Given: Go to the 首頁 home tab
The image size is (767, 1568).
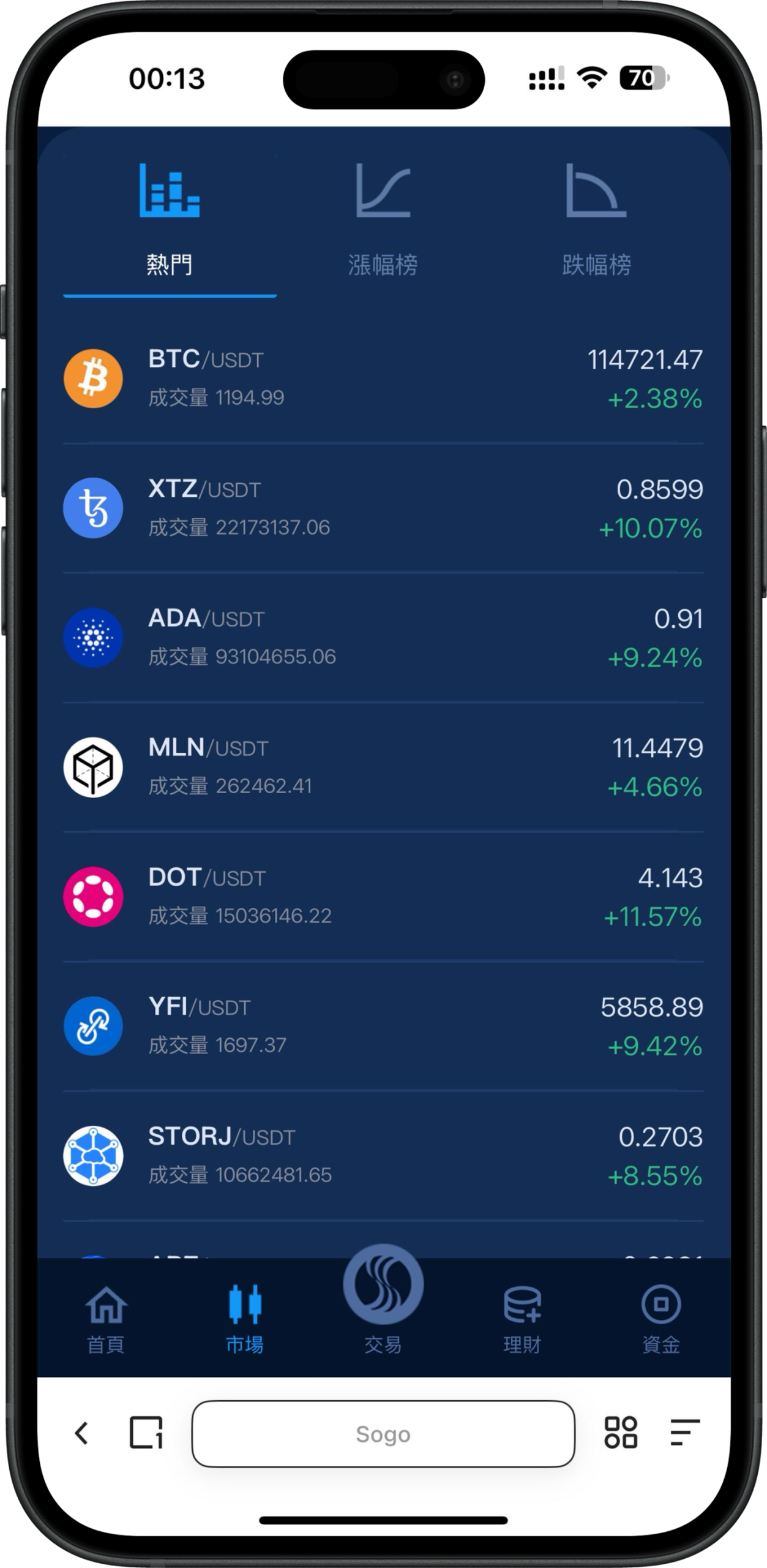Looking at the screenshot, I should coord(106,1318).
